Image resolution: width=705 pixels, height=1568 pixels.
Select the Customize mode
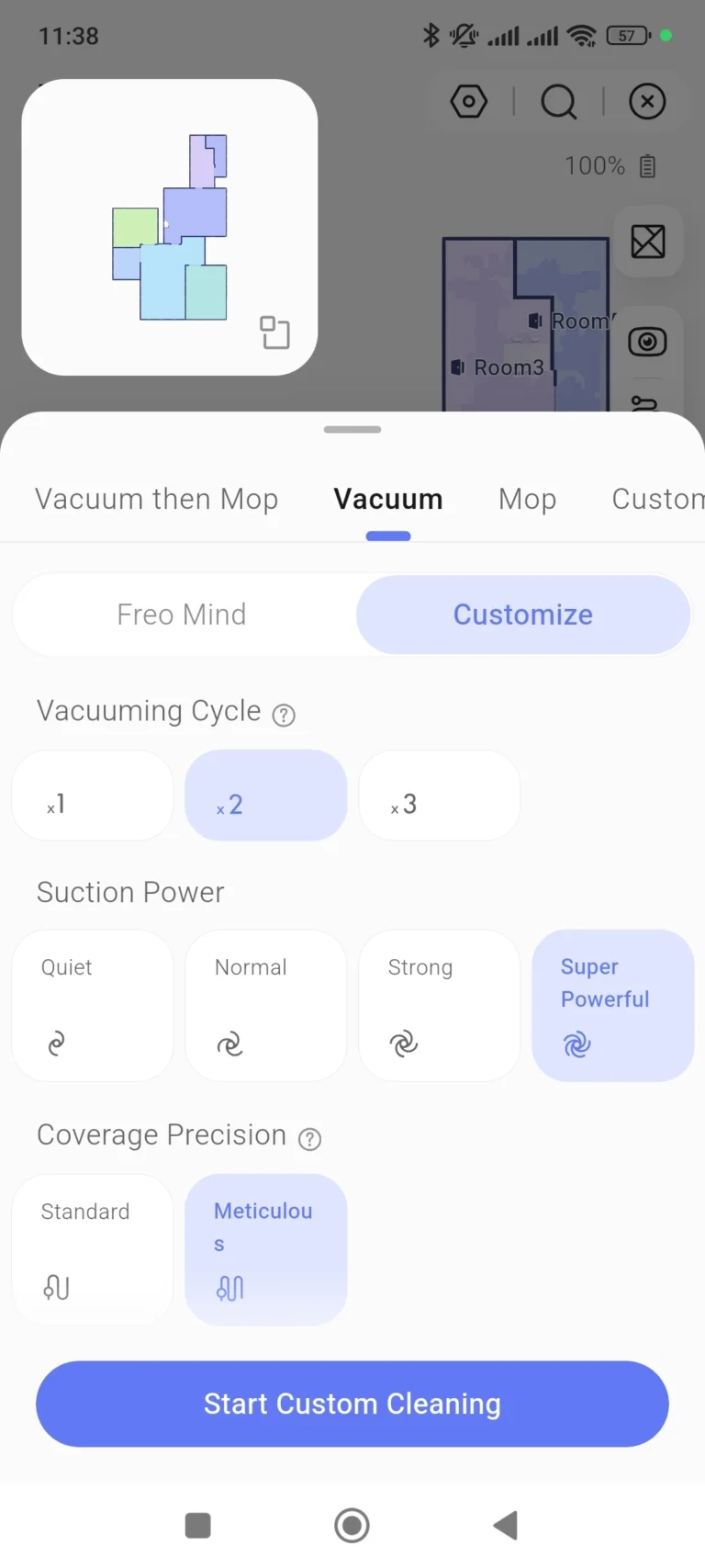click(x=523, y=615)
